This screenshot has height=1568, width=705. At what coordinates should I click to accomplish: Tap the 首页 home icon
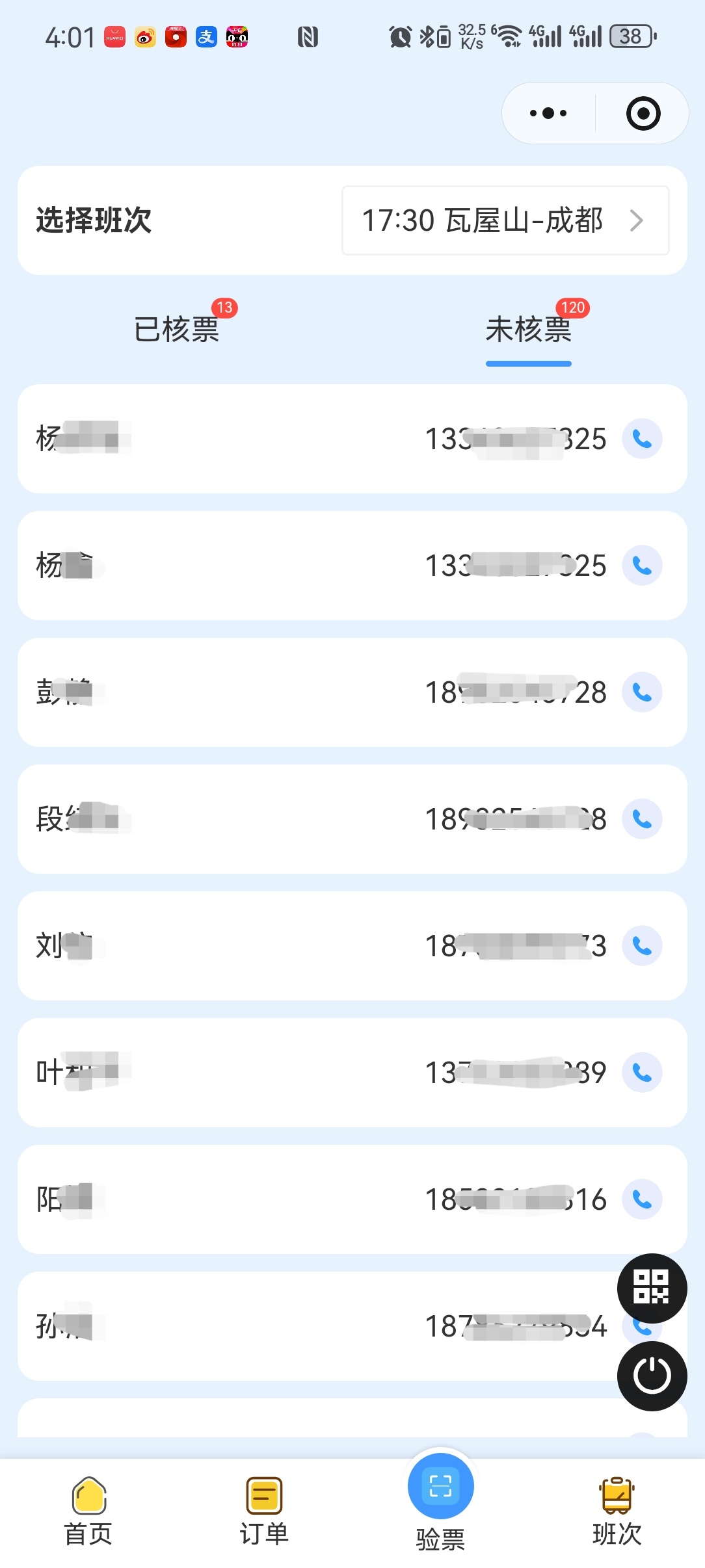[x=88, y=1495]
